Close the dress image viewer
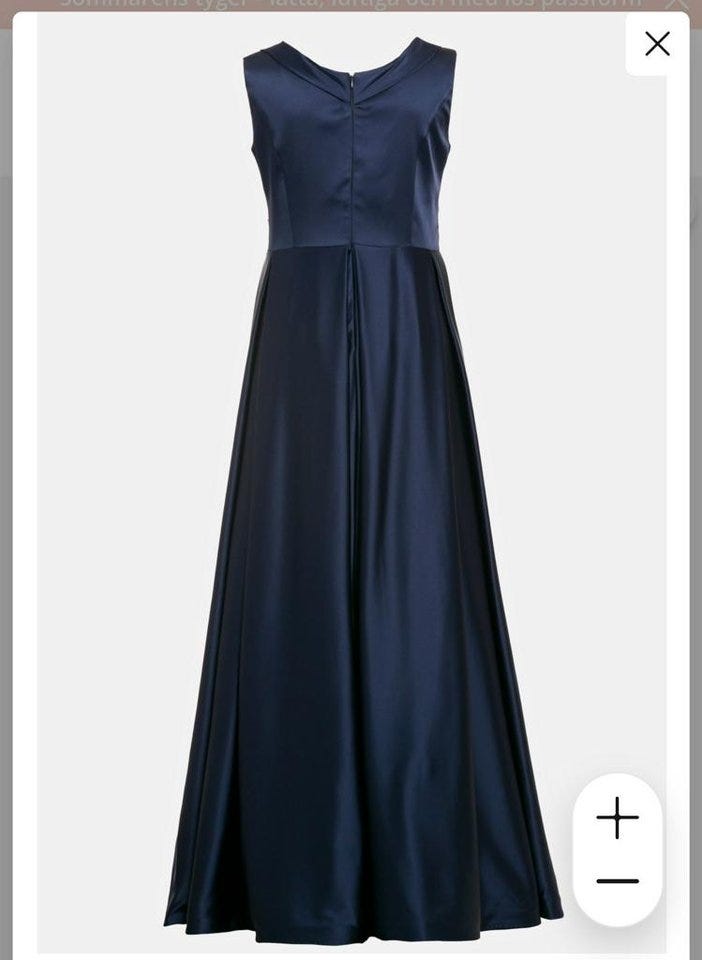 [657, 44]
